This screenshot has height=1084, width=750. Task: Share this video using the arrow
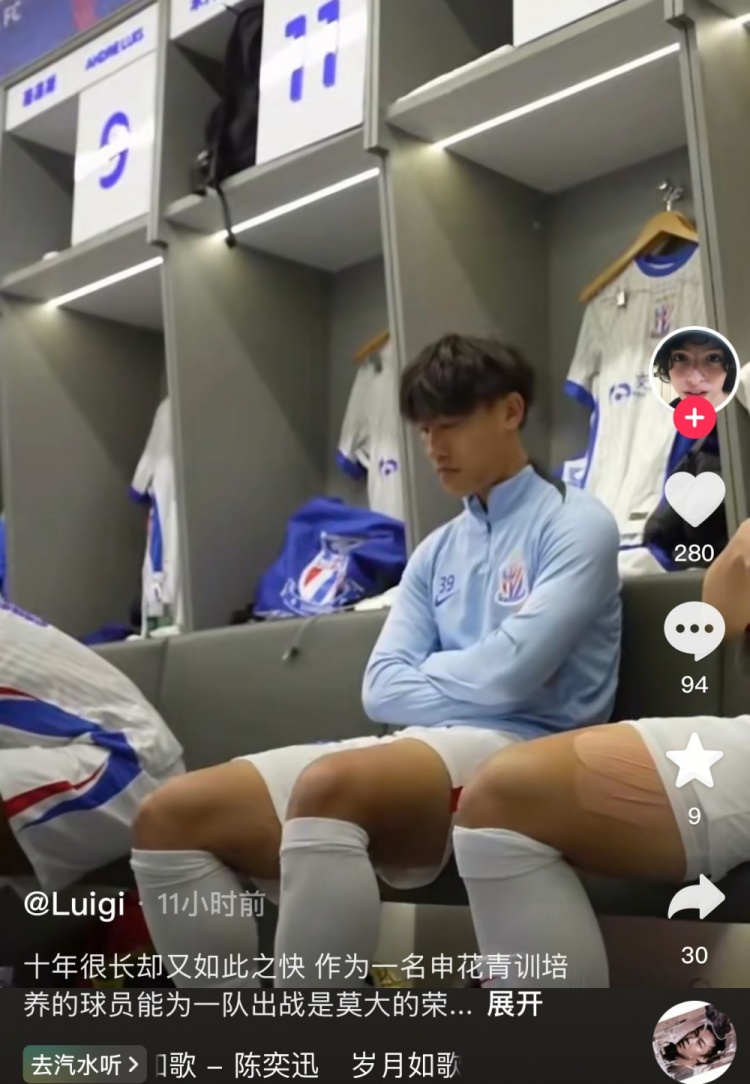pyautogui.click(x=695, y=898)
